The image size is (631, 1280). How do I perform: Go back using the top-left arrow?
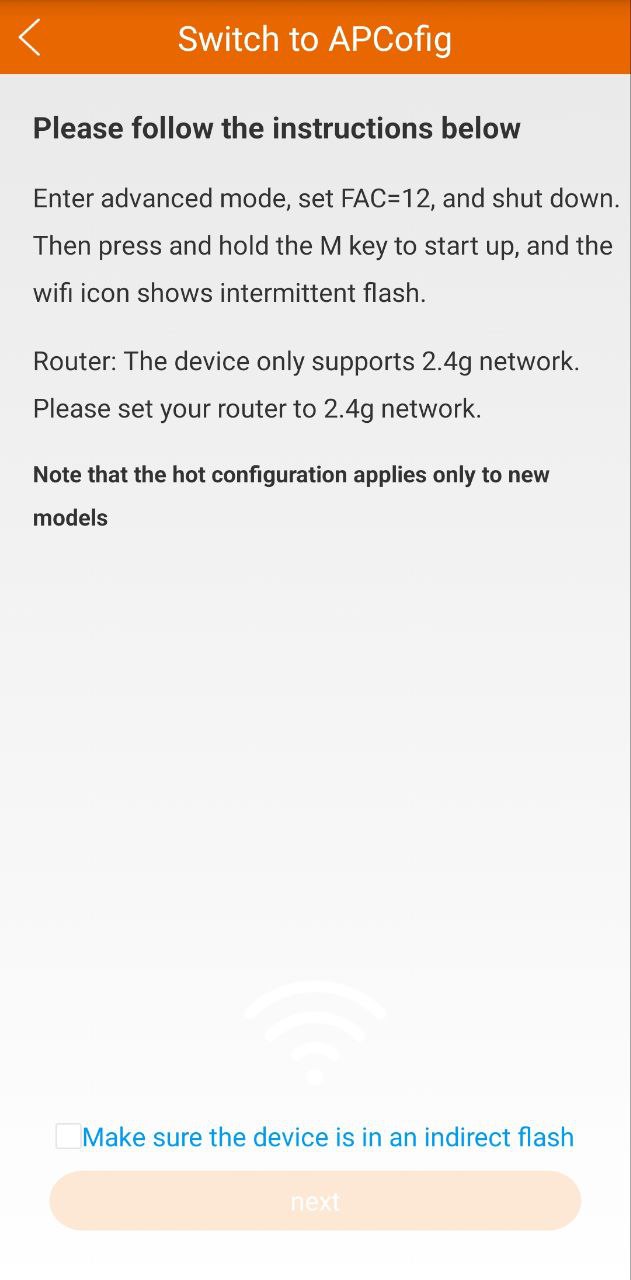coord(30,38)
